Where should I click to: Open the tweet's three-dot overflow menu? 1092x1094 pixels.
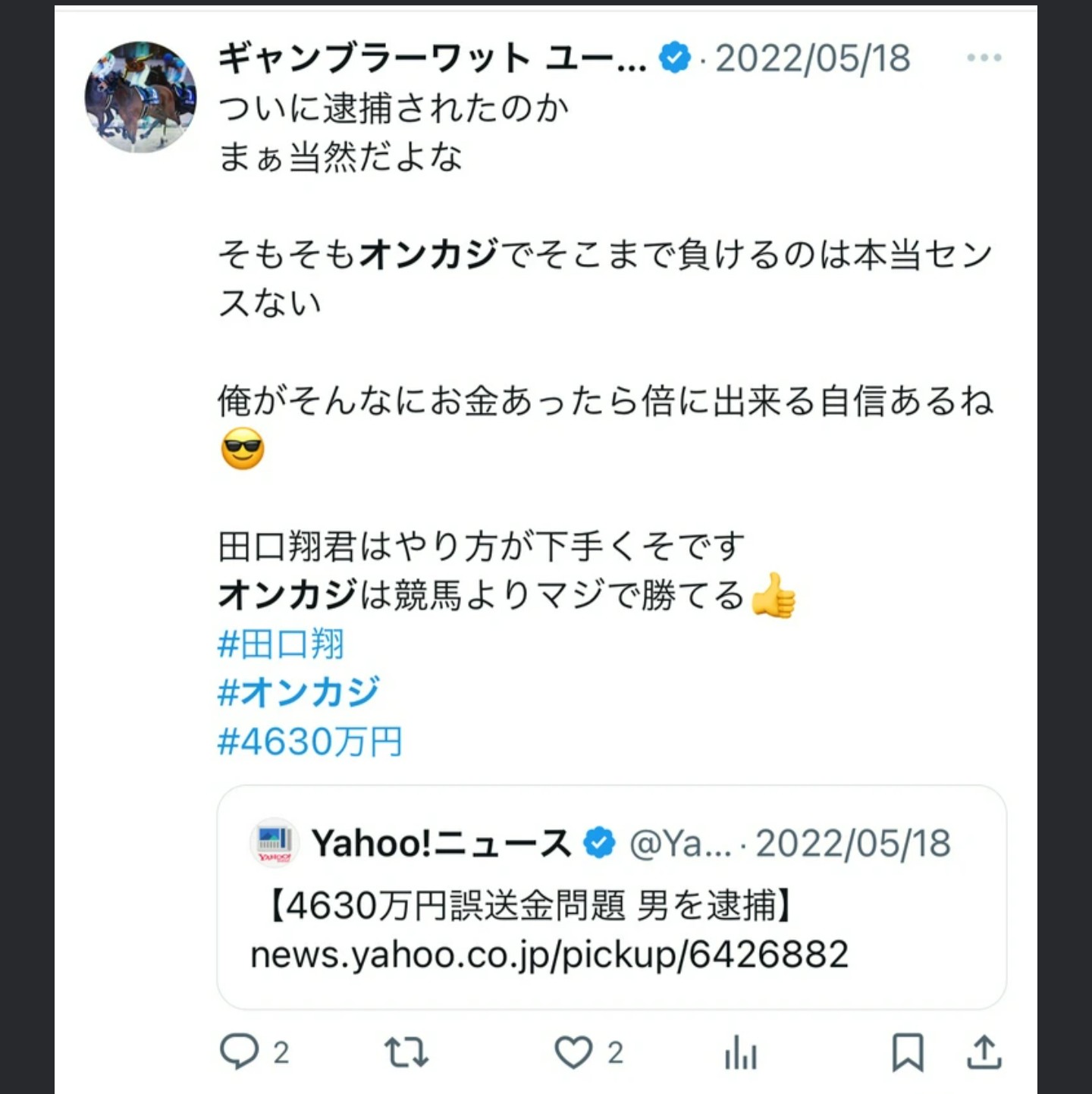pyautogui.click(x=984, y=58)
